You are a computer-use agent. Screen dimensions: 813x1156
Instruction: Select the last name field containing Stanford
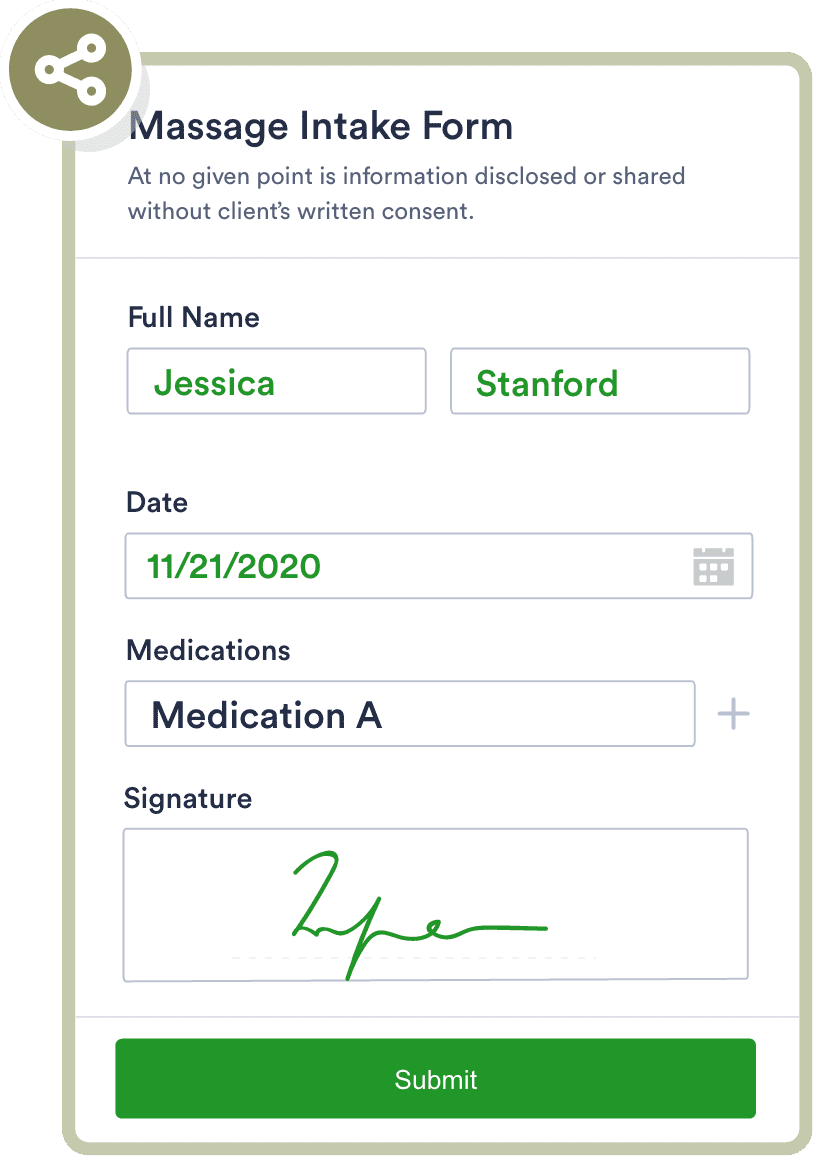600,381
